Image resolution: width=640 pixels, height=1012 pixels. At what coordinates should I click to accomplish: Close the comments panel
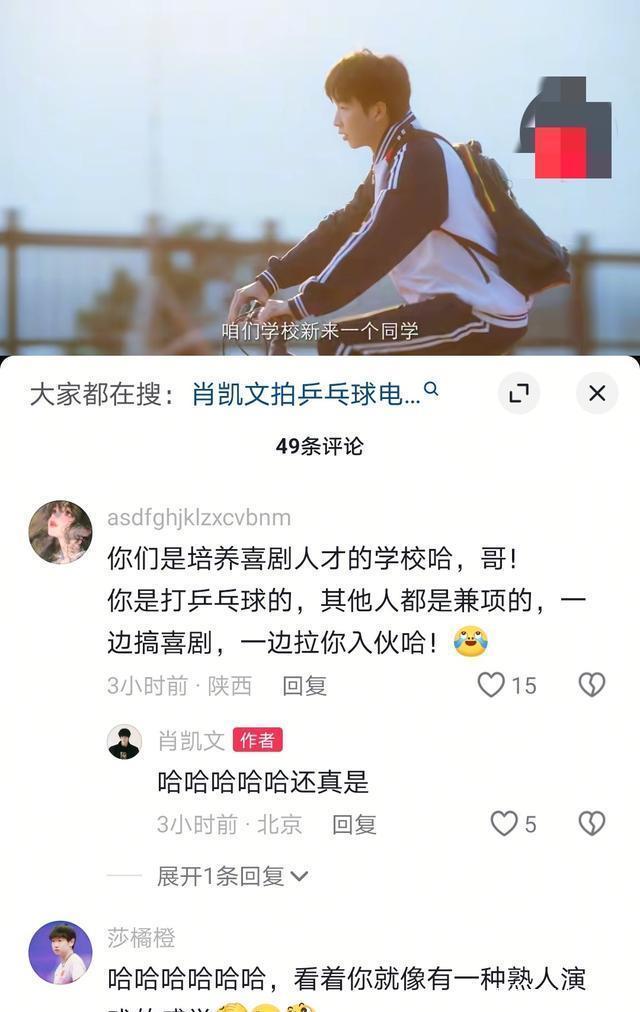tap(597, 393)
